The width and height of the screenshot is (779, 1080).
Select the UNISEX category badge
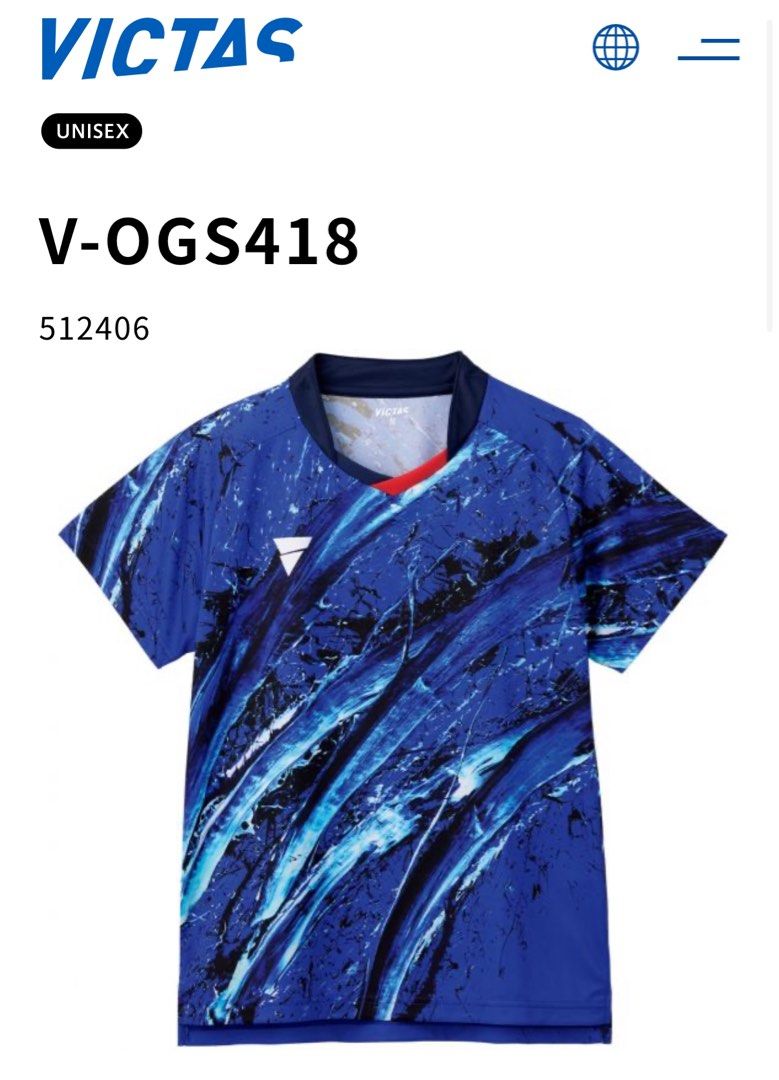[x=91, y=130]
